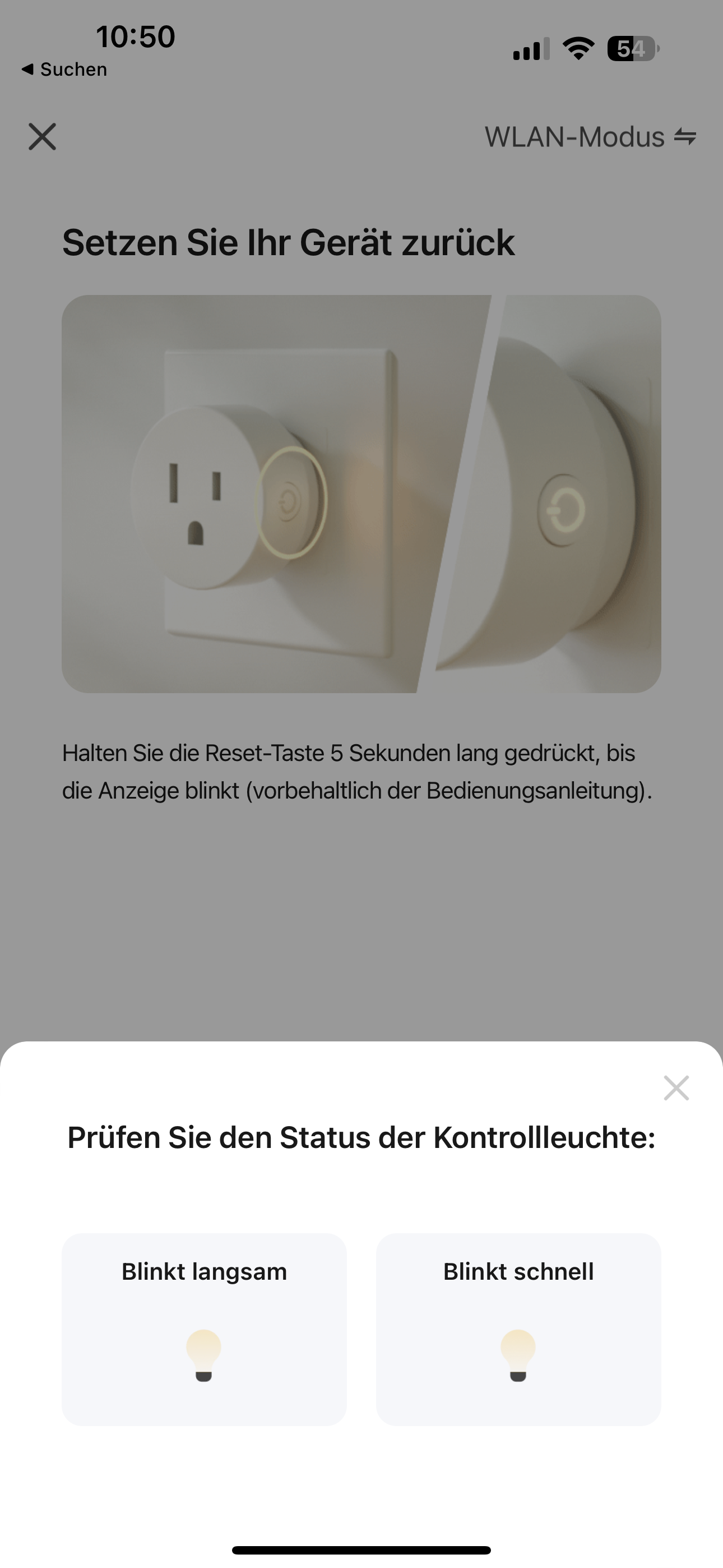Select the 'Blinkt langsam' option
Viewport: 723px width, 1568px height.
204,1329
